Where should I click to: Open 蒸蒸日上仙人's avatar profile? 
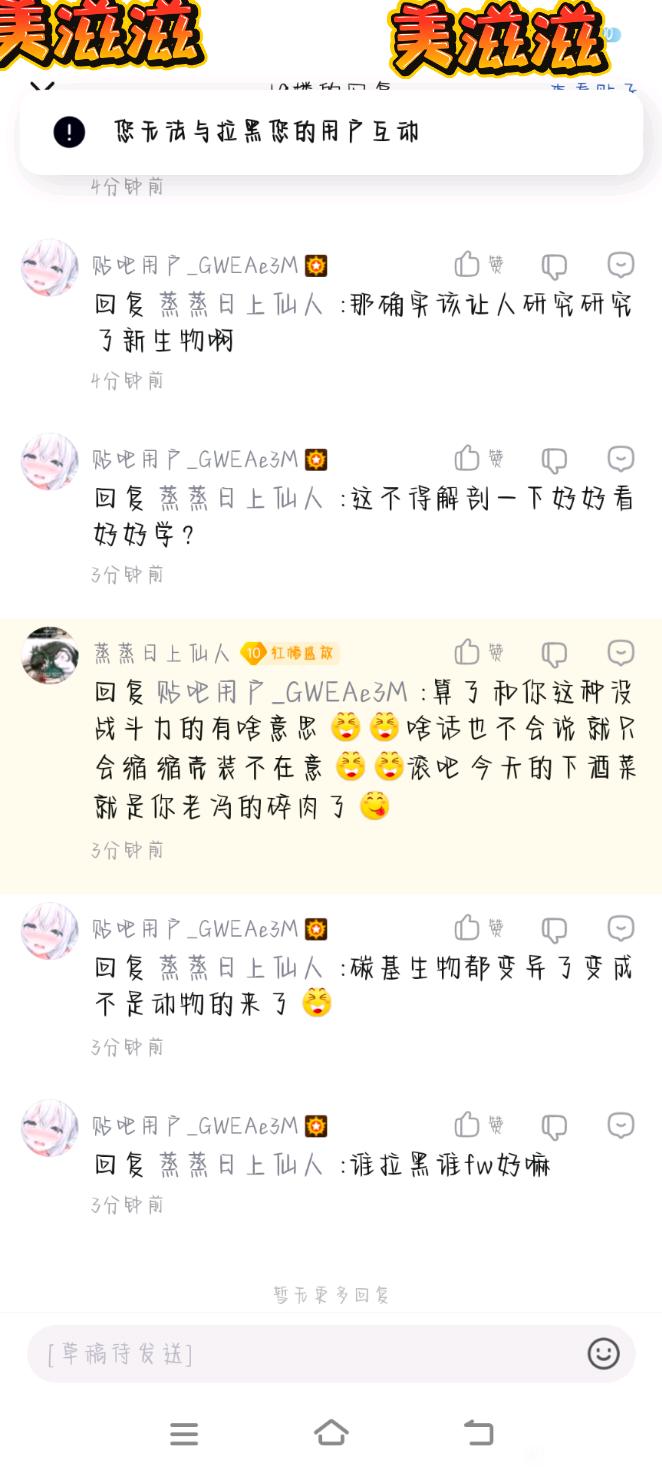tap(50, 655)
